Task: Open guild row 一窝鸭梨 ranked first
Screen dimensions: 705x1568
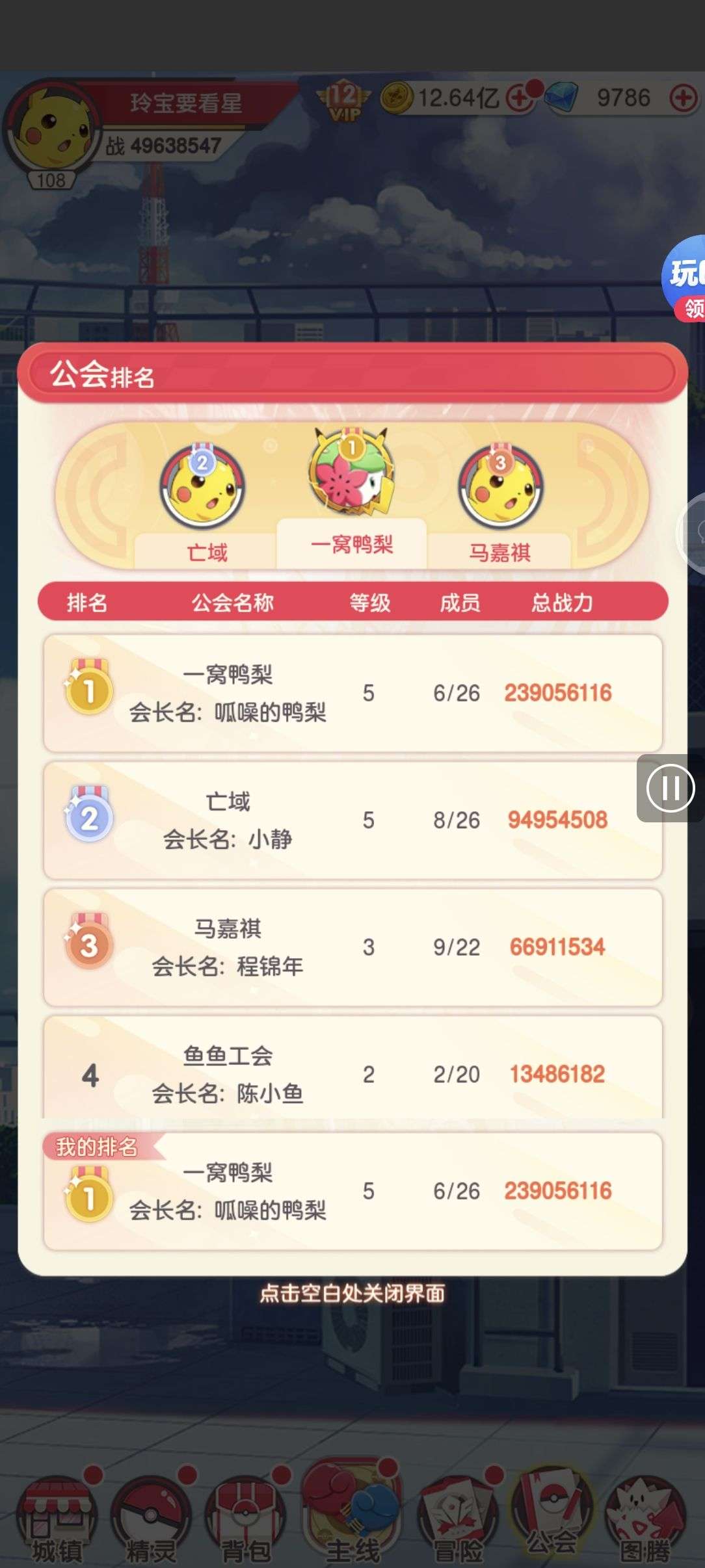Action: pos(352,693)
